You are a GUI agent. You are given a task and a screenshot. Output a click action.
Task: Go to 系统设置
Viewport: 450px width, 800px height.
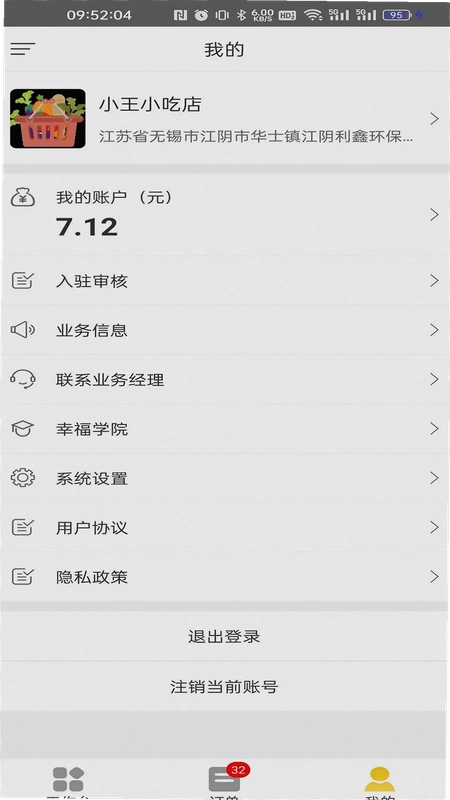(x=225, y=478)
